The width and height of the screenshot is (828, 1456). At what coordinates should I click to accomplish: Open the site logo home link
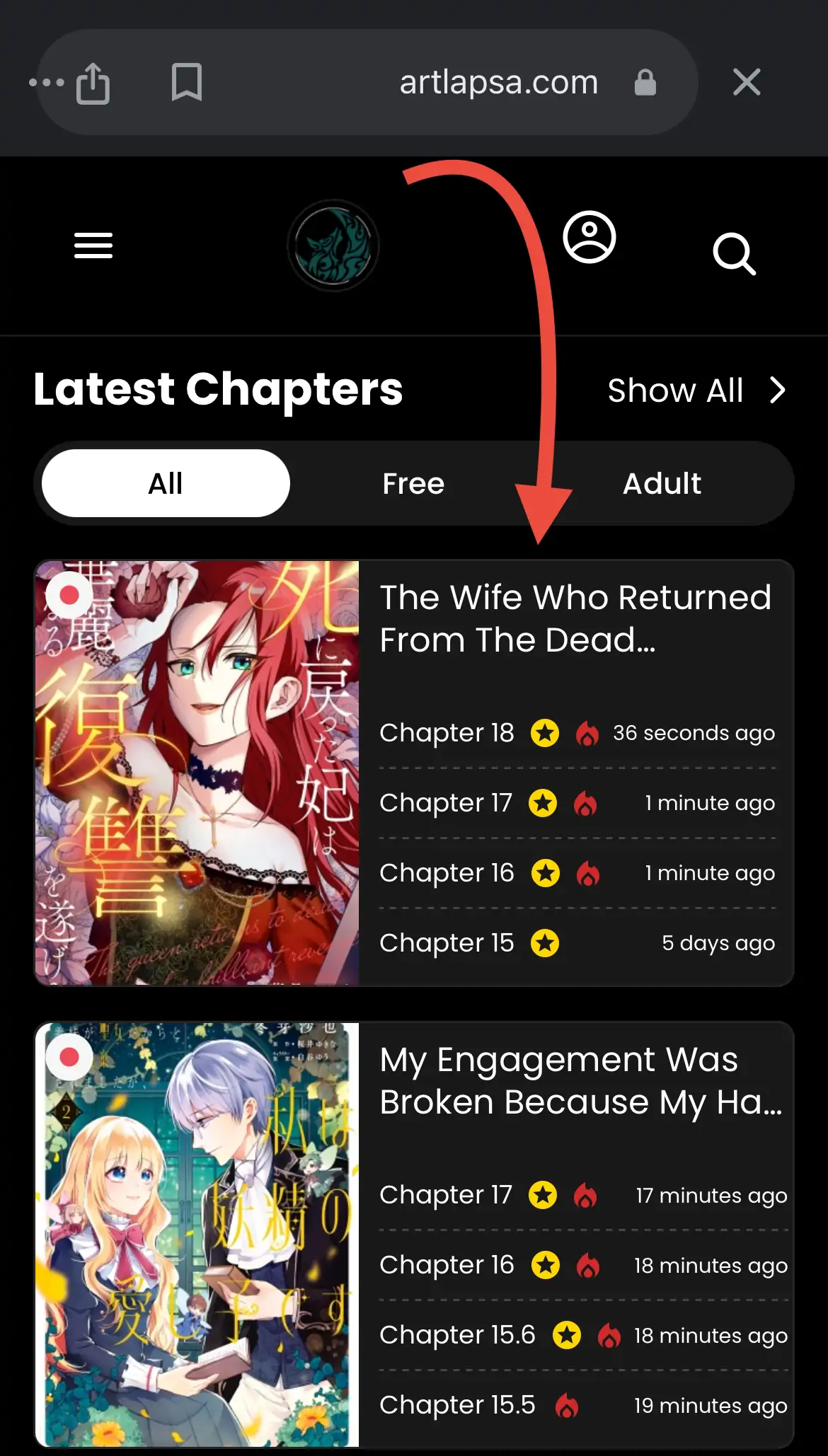(333, 245)
